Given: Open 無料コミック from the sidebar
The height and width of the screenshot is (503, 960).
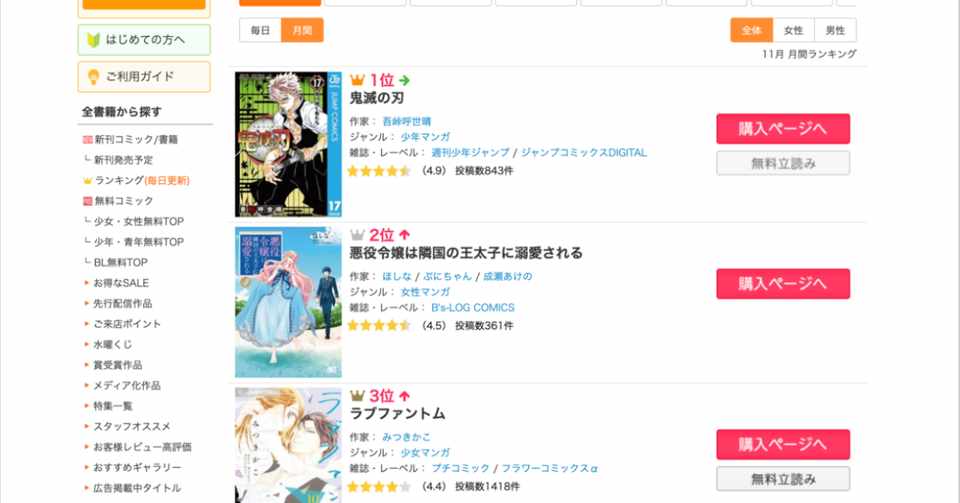Looking at the screenshot, I should point(124,201).
